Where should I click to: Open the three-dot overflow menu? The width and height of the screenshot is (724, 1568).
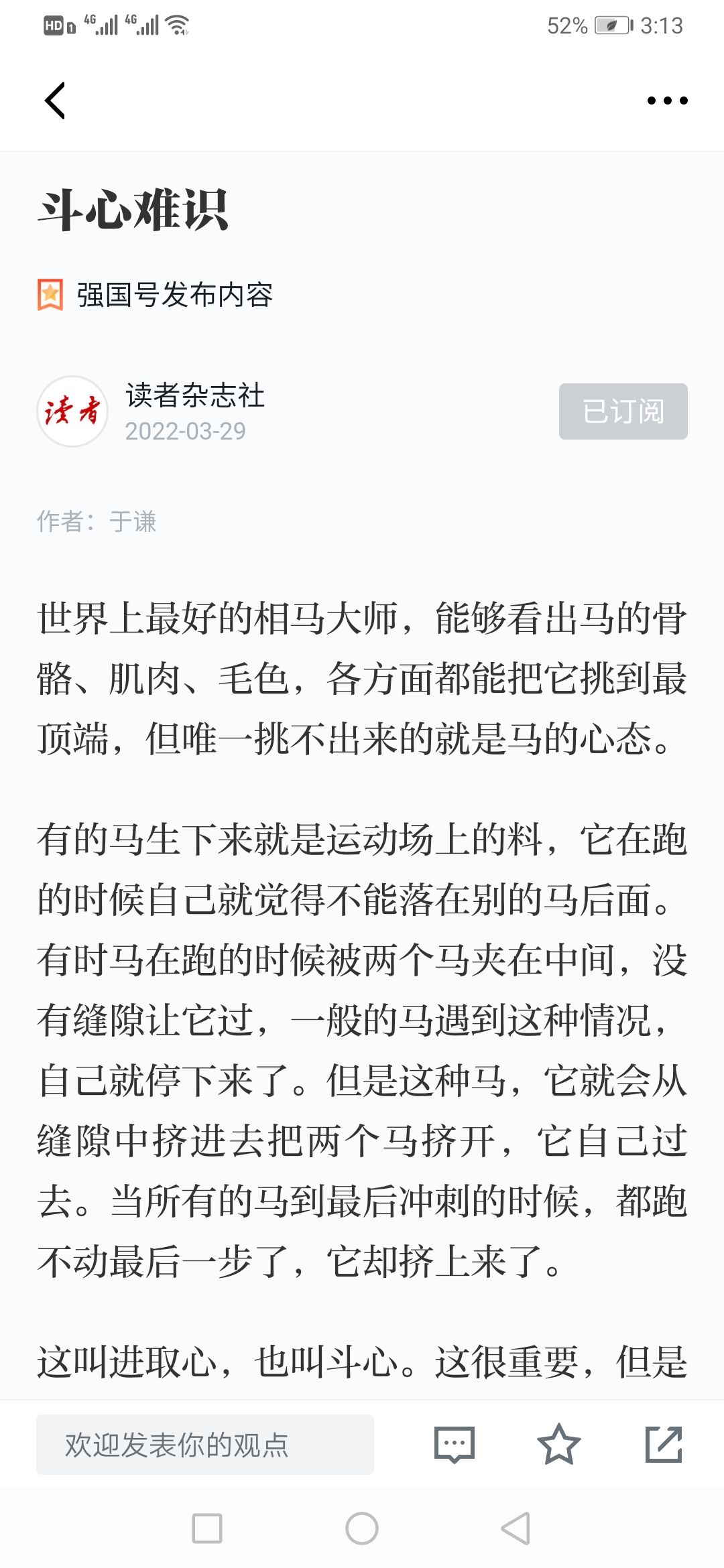click(x=667, y=101)
